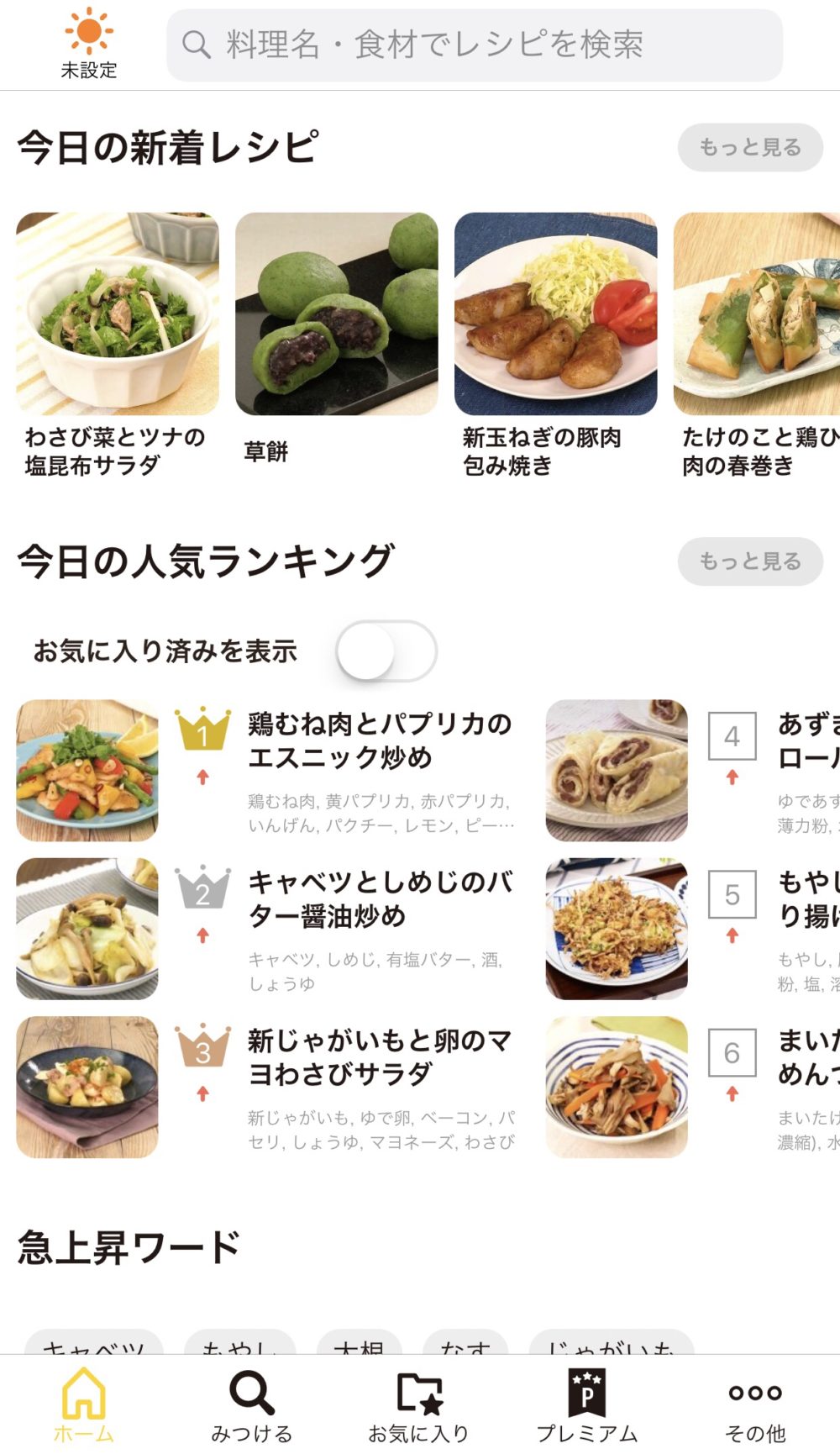The height and width of the screenshot is (1454, 840).
Task: Toggle お気に入り済みを表示 switch
Action: (x=386, y=651)
